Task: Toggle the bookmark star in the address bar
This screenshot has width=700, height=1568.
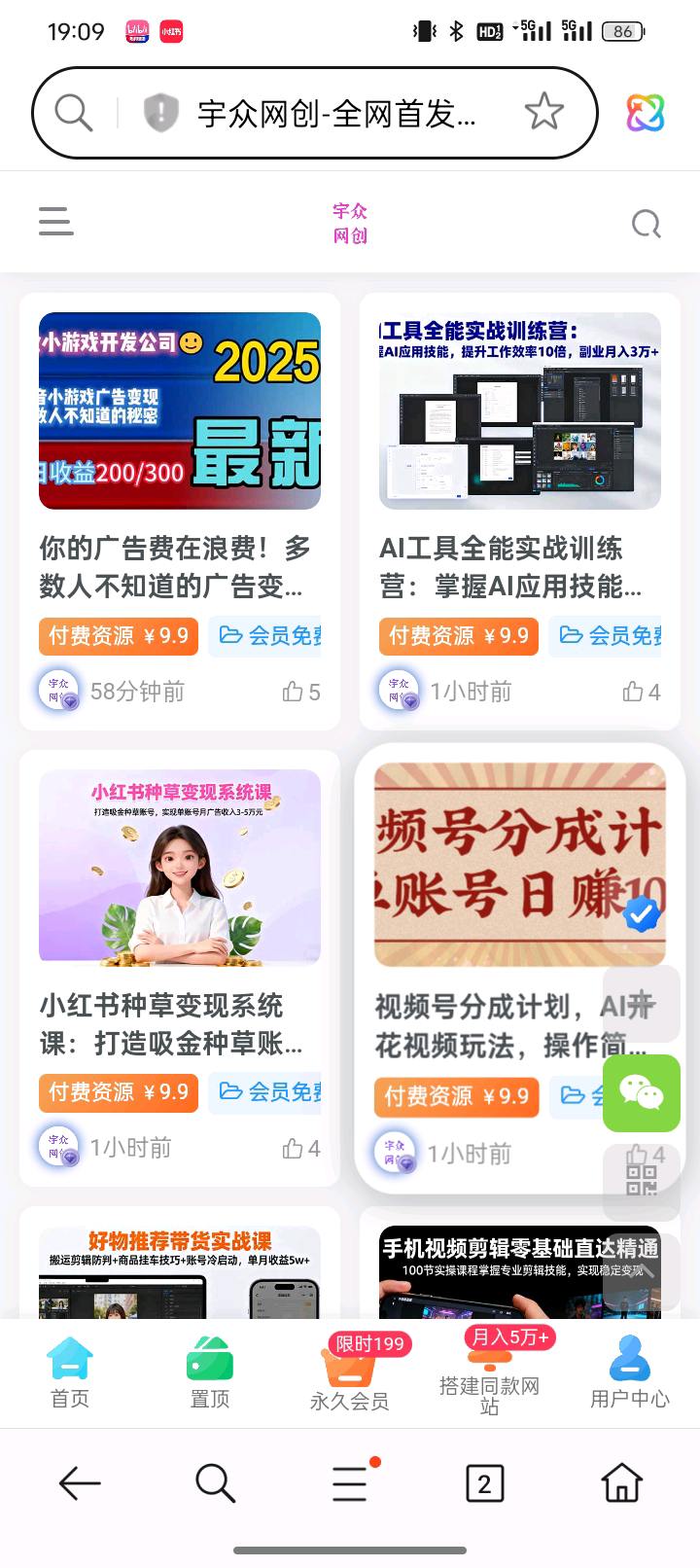Action: (544, 112)
